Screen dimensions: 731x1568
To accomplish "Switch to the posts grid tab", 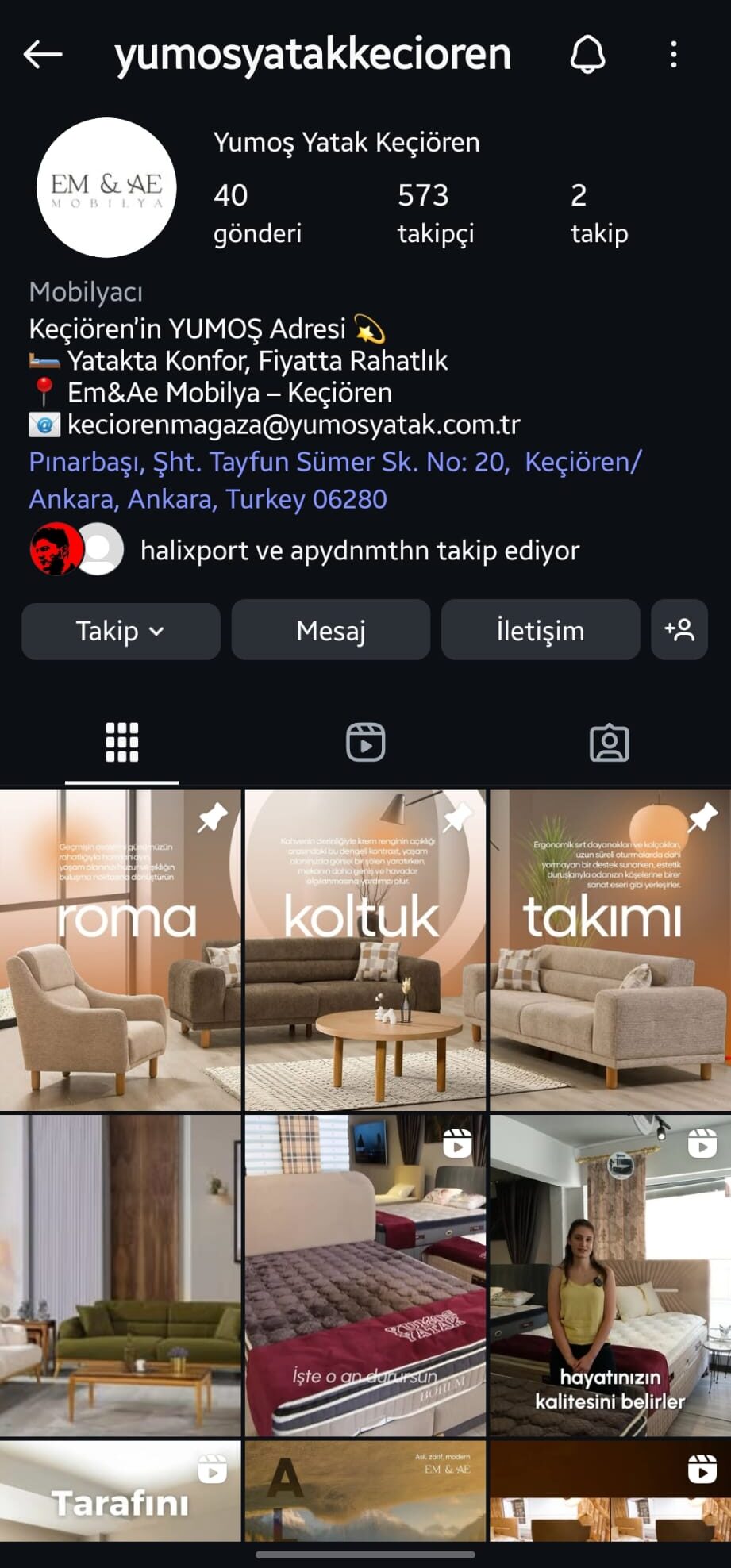I will 122,743.
